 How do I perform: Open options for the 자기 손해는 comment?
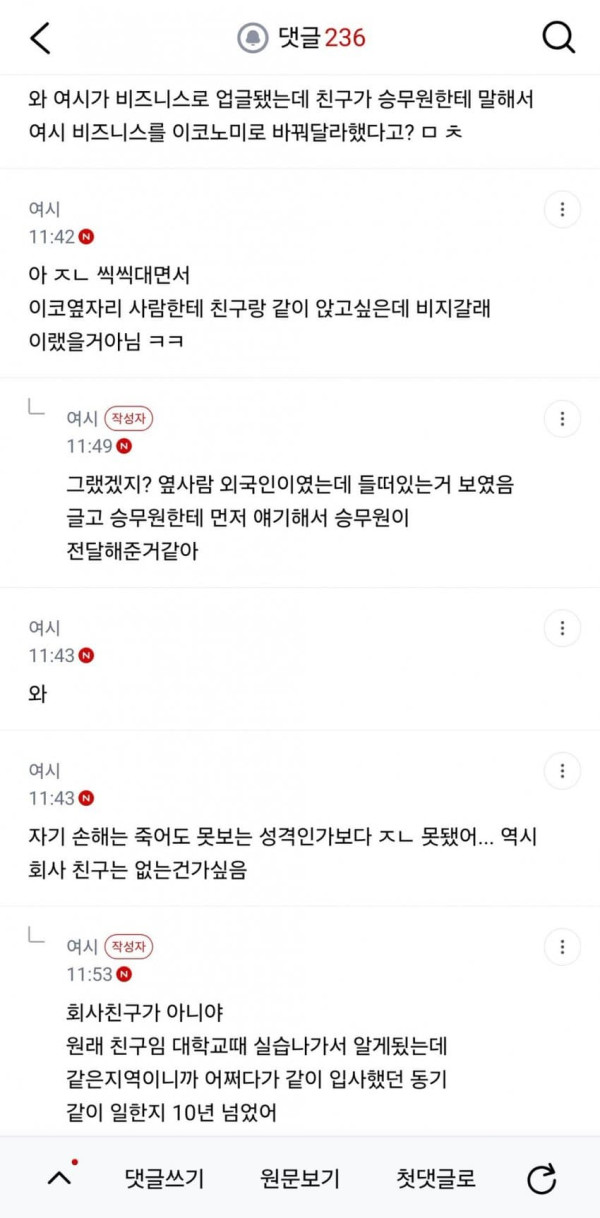562,772
